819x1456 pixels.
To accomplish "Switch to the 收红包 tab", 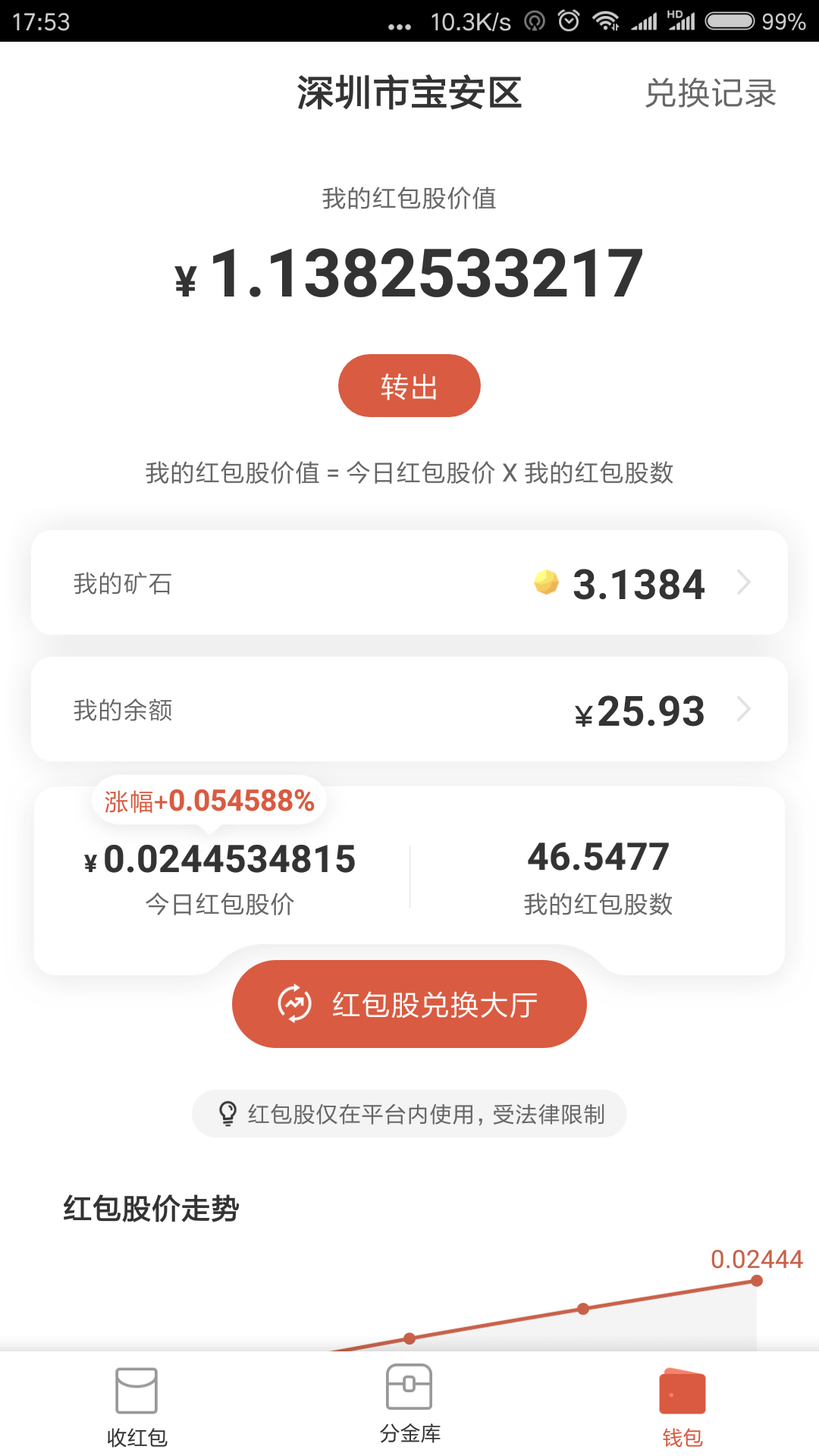I will pos(136,1405).
